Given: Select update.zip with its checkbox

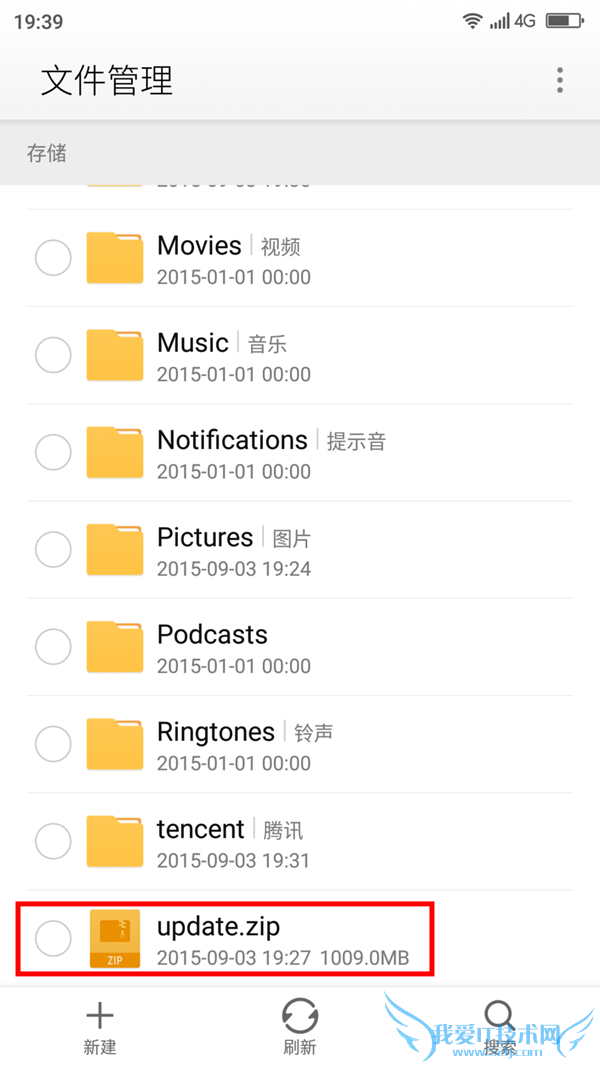Looking at the screenshot, I should 53,938.
